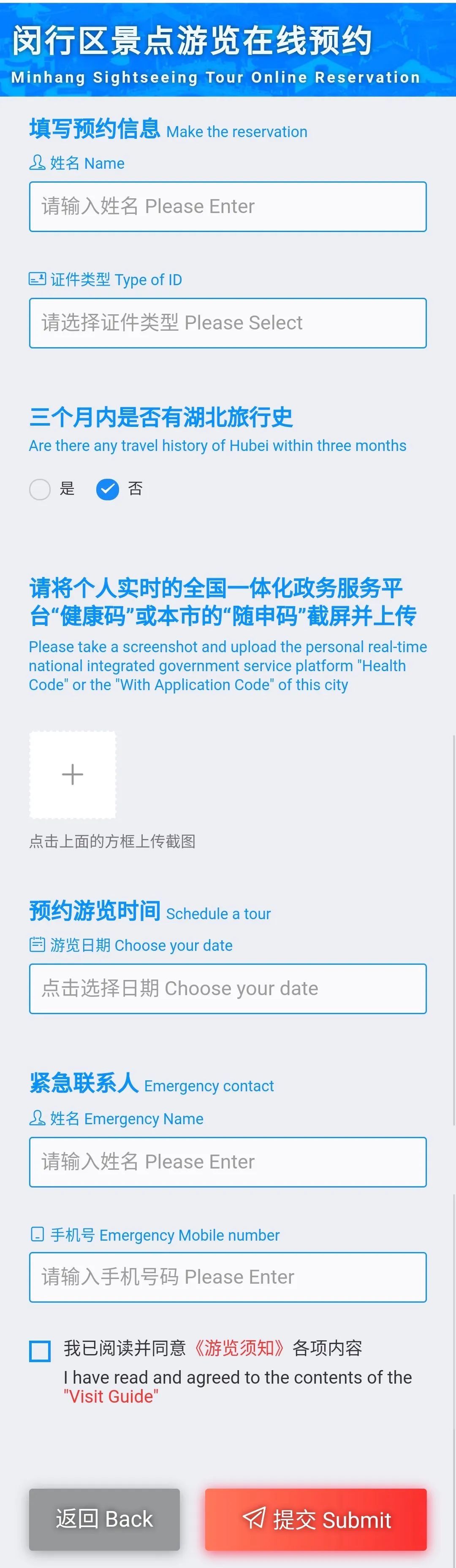Open the 《游览须知》 Visit Guide link

tap(239, 1348)
